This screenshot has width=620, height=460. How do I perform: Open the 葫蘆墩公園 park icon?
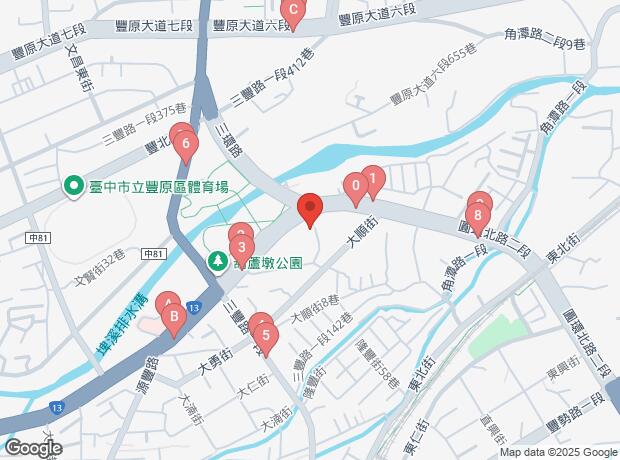(x=217, y=262)
